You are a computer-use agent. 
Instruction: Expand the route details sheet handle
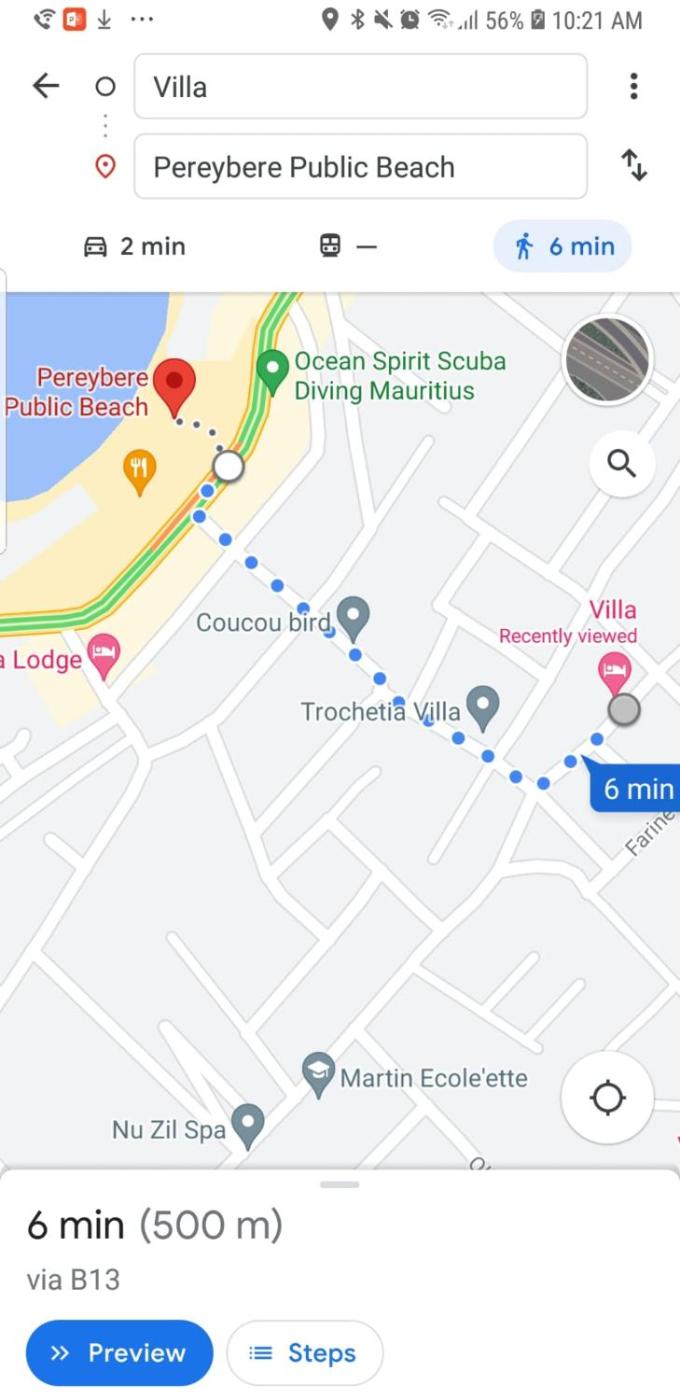tap(340, 1185)
